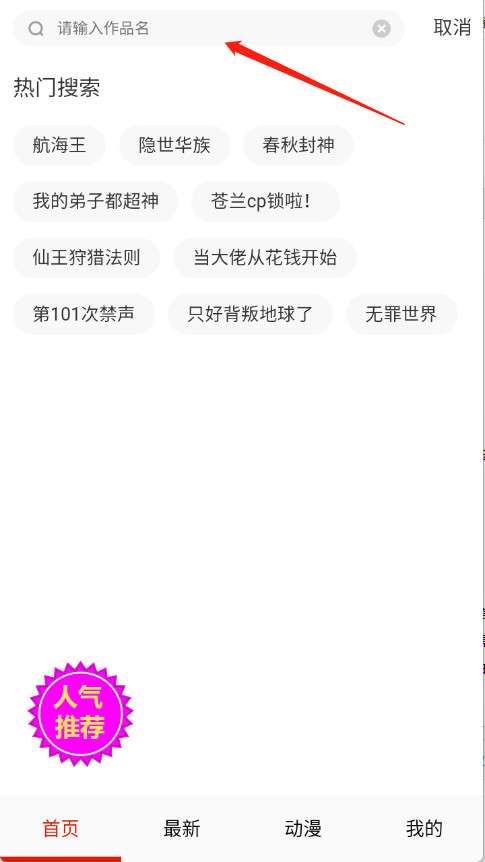The height and width of the screenshot is (862, 485).
Task: Switch to the 动漫 tab
Action: [x=303, y=828]
